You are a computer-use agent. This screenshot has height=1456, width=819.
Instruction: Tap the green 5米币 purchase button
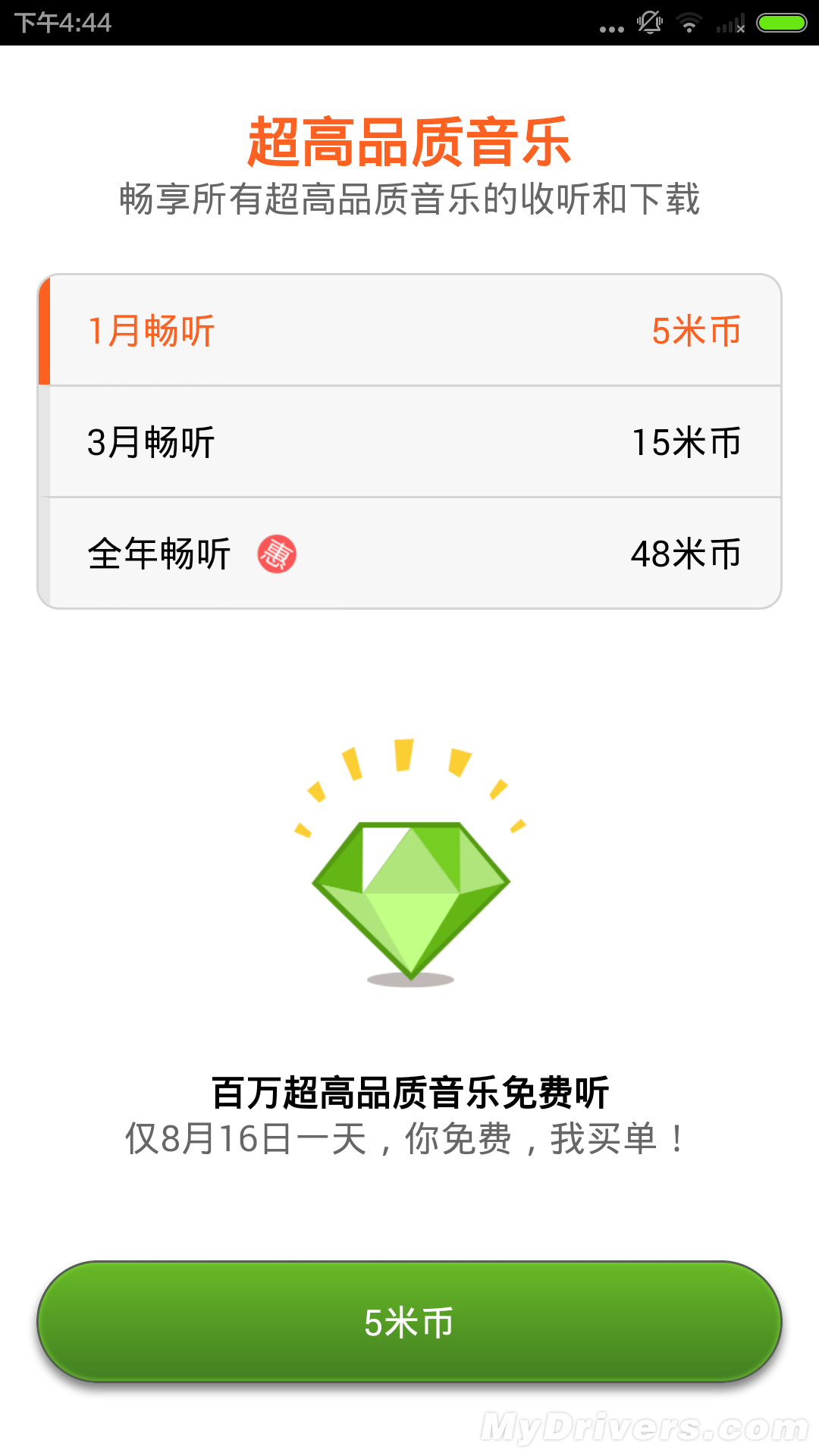click(409, 1322)
